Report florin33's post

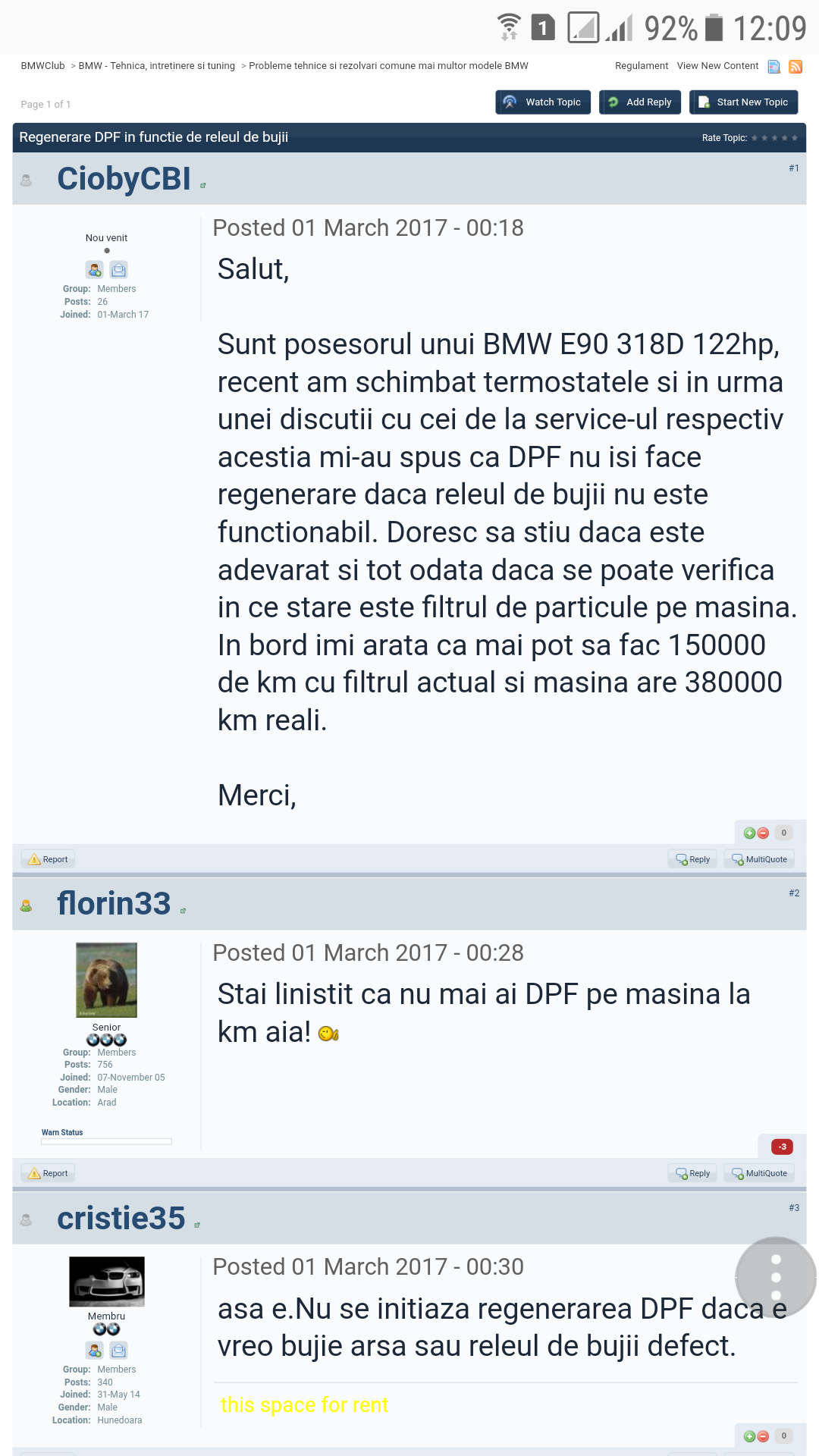coord(48,1173)
